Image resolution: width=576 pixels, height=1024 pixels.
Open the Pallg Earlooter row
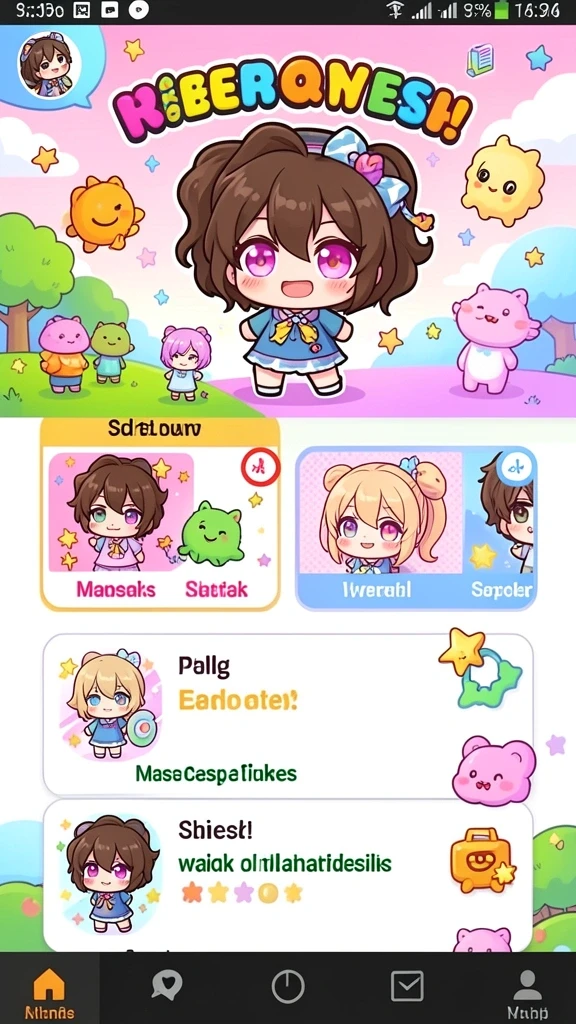[288, 715]
